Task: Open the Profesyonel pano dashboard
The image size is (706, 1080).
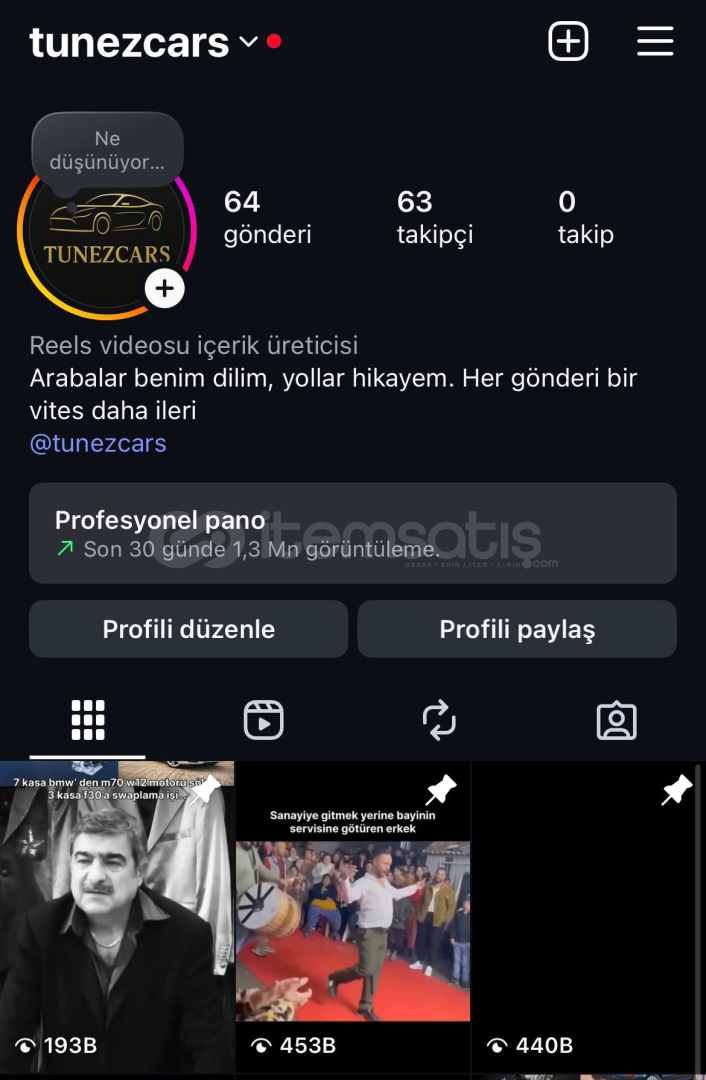Action: click(x=353, y=533)
